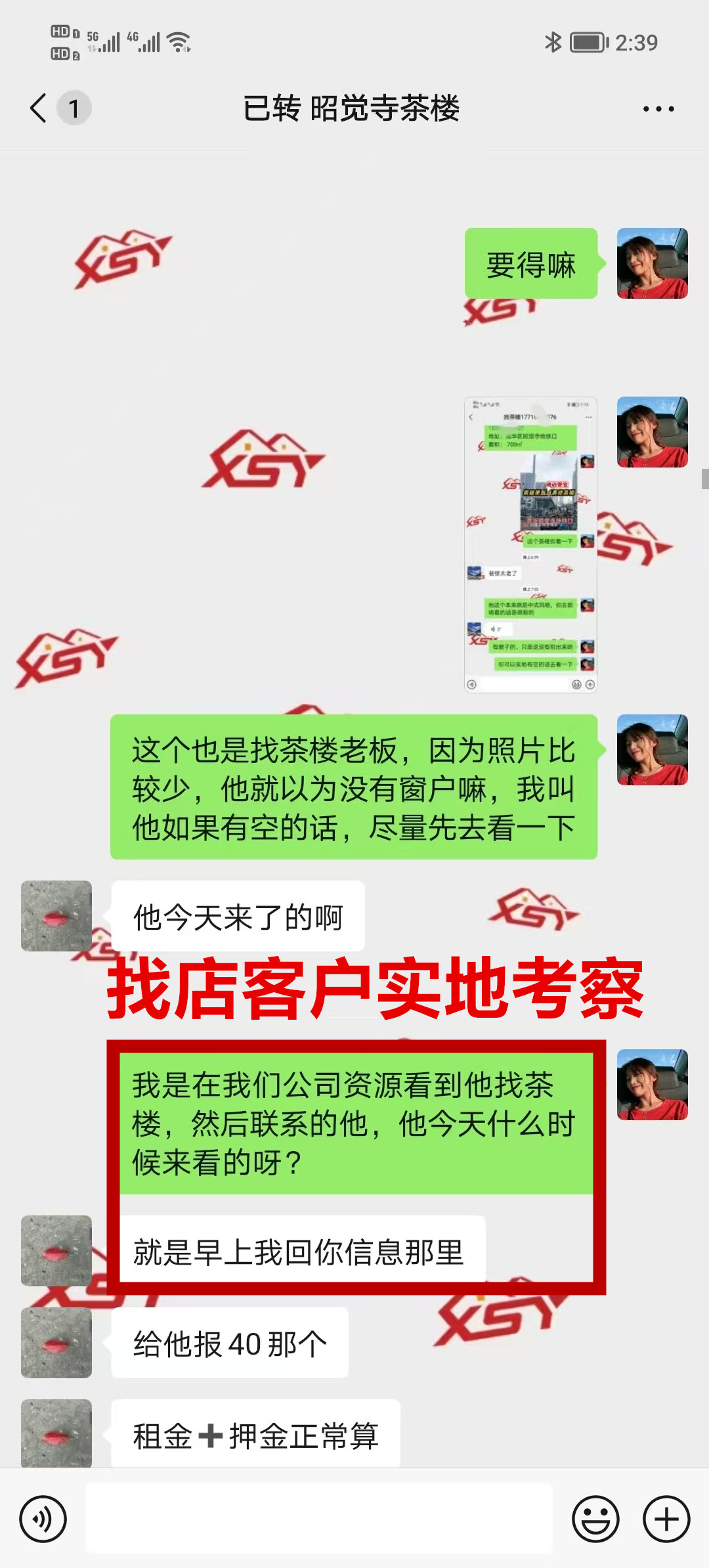The width and height of the screenshot is (709, 1568).
Task: View the shared chat screenshot image
Action: (530, 544)
